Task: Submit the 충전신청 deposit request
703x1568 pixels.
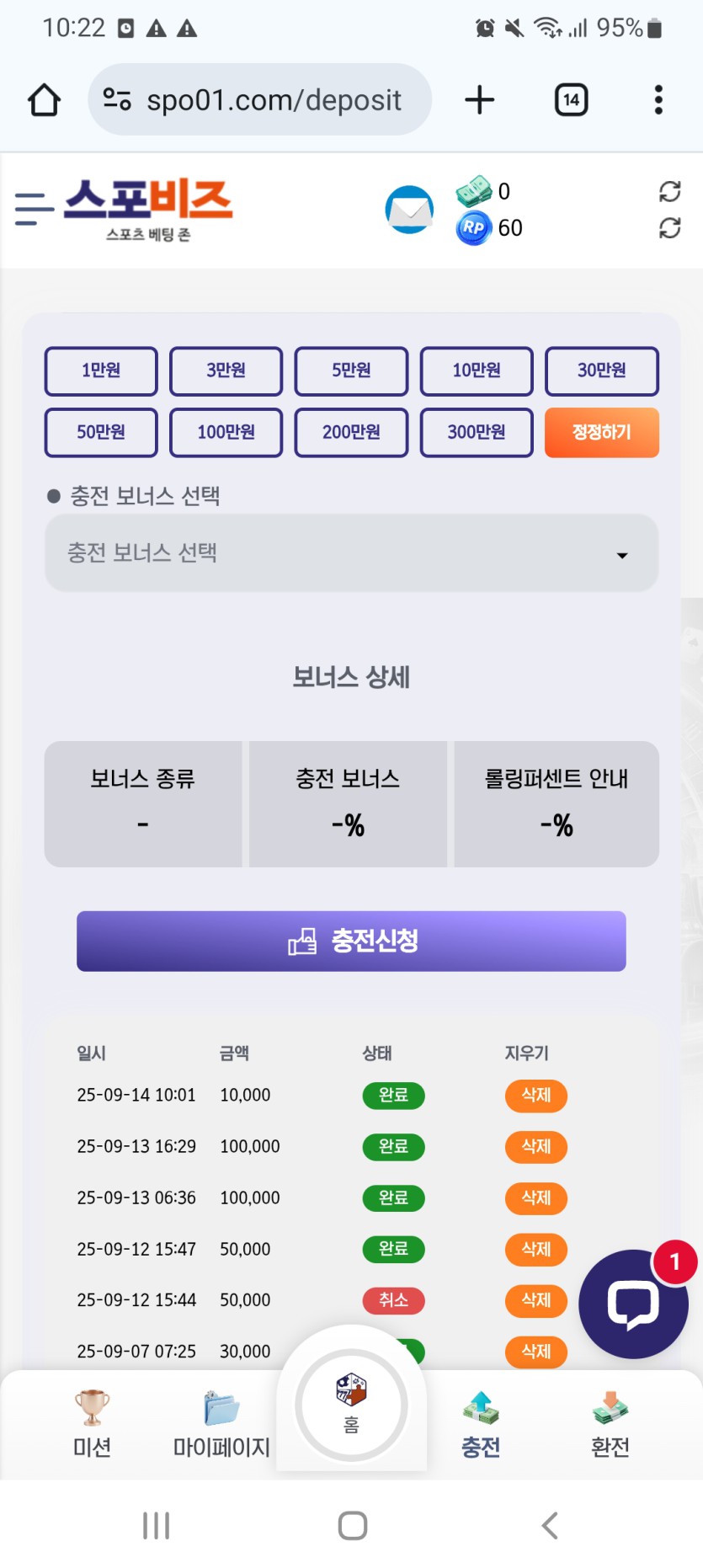Action: point(351,941)
